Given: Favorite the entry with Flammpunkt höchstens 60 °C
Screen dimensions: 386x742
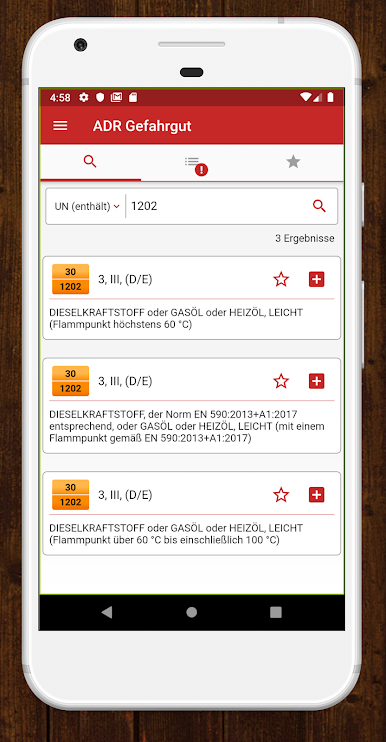Looking at the screenshot, I should (281, 279).
